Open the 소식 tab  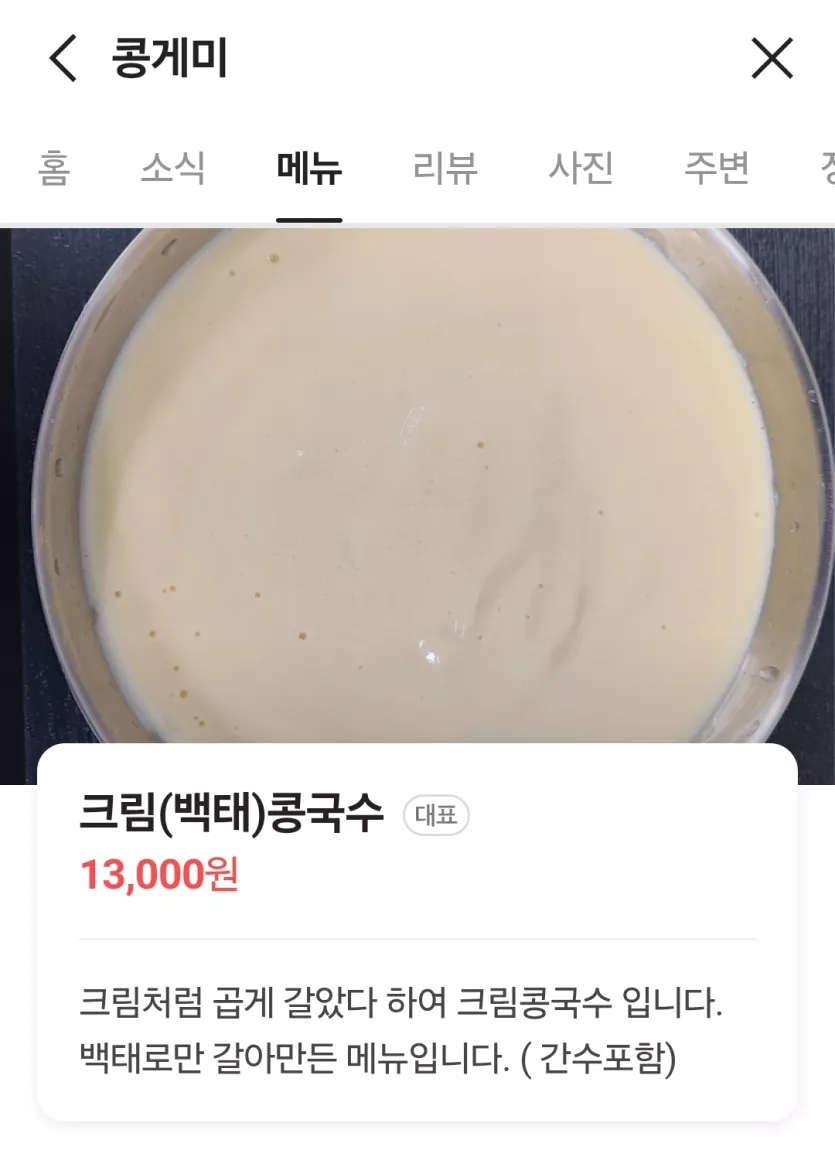[x=173, y=168]
